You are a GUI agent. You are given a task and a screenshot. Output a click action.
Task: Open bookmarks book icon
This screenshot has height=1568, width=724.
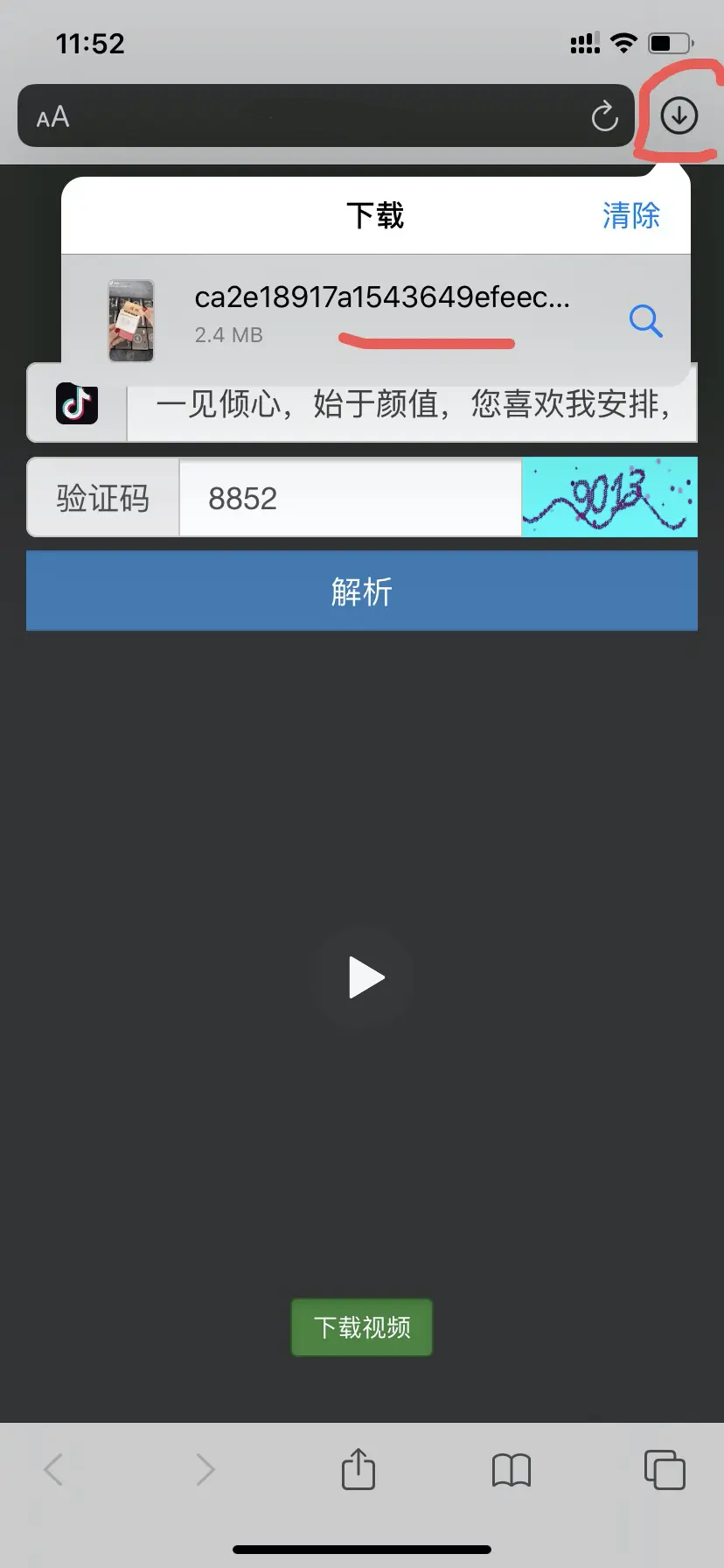pos(512,1469)
